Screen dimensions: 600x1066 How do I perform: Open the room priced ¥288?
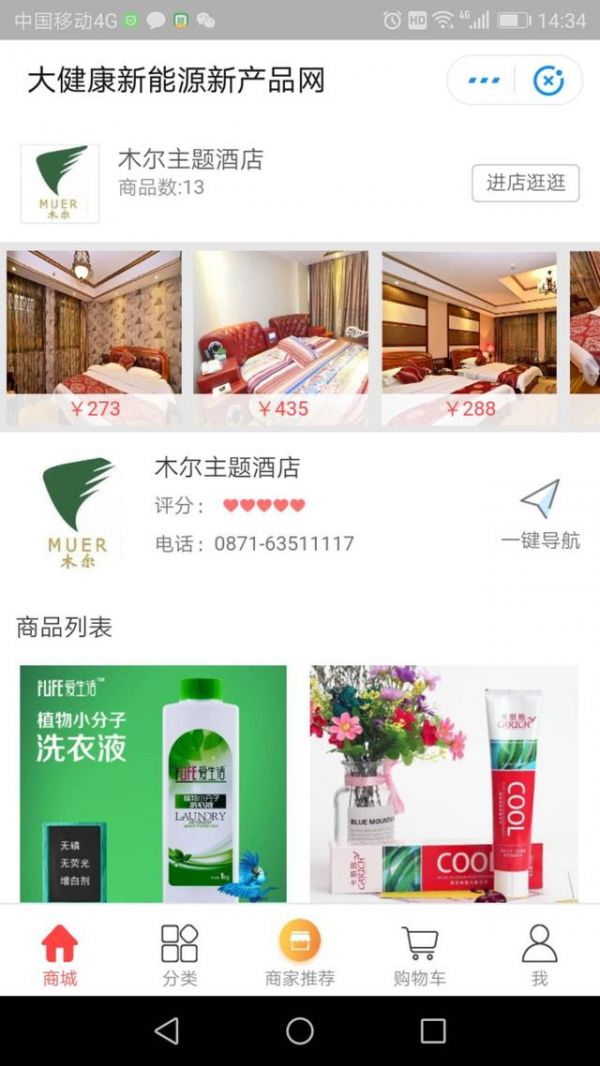coord(469,339)
